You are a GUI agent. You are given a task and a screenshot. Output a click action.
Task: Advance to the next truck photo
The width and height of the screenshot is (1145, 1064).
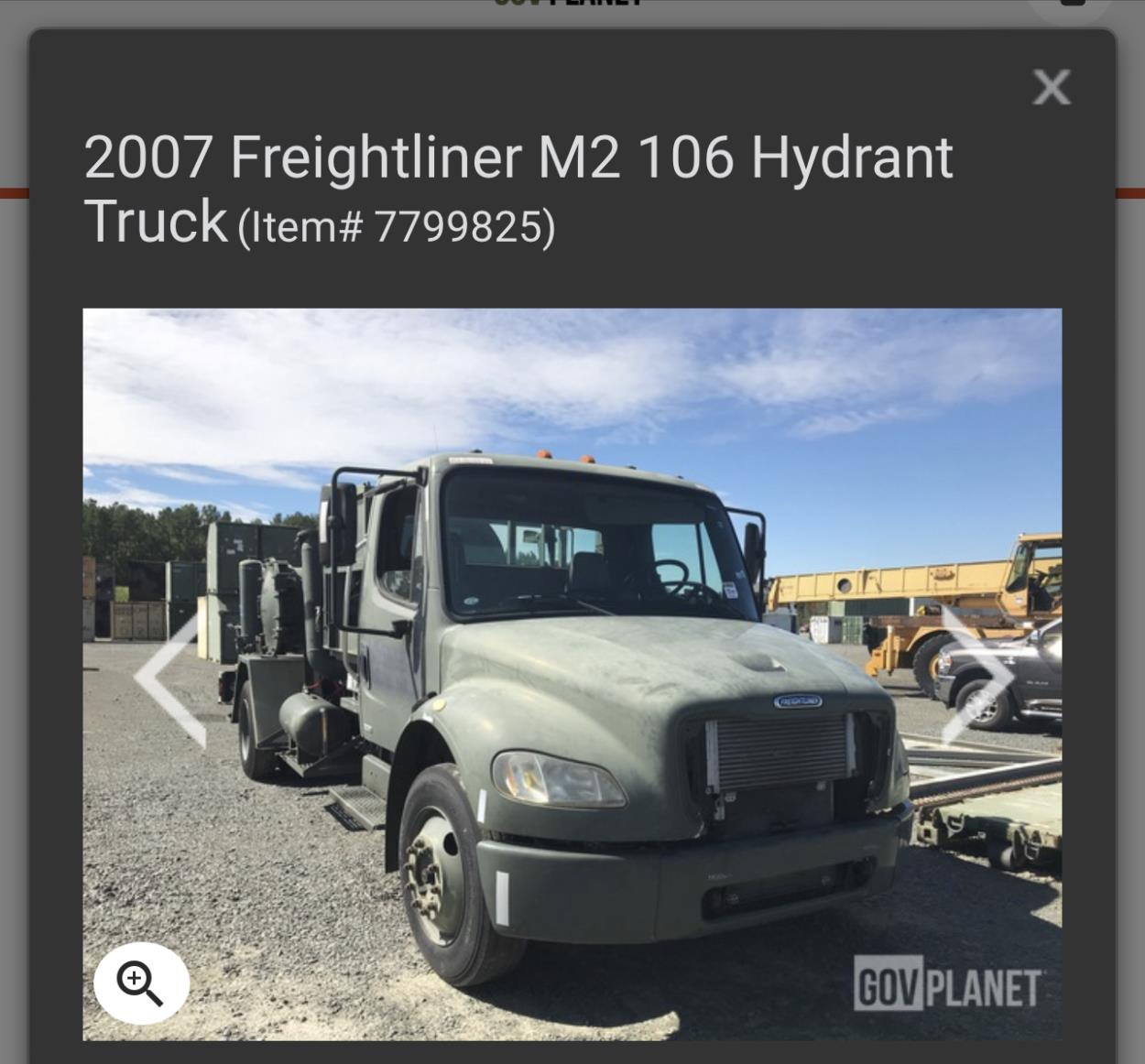tap(976, 675)
